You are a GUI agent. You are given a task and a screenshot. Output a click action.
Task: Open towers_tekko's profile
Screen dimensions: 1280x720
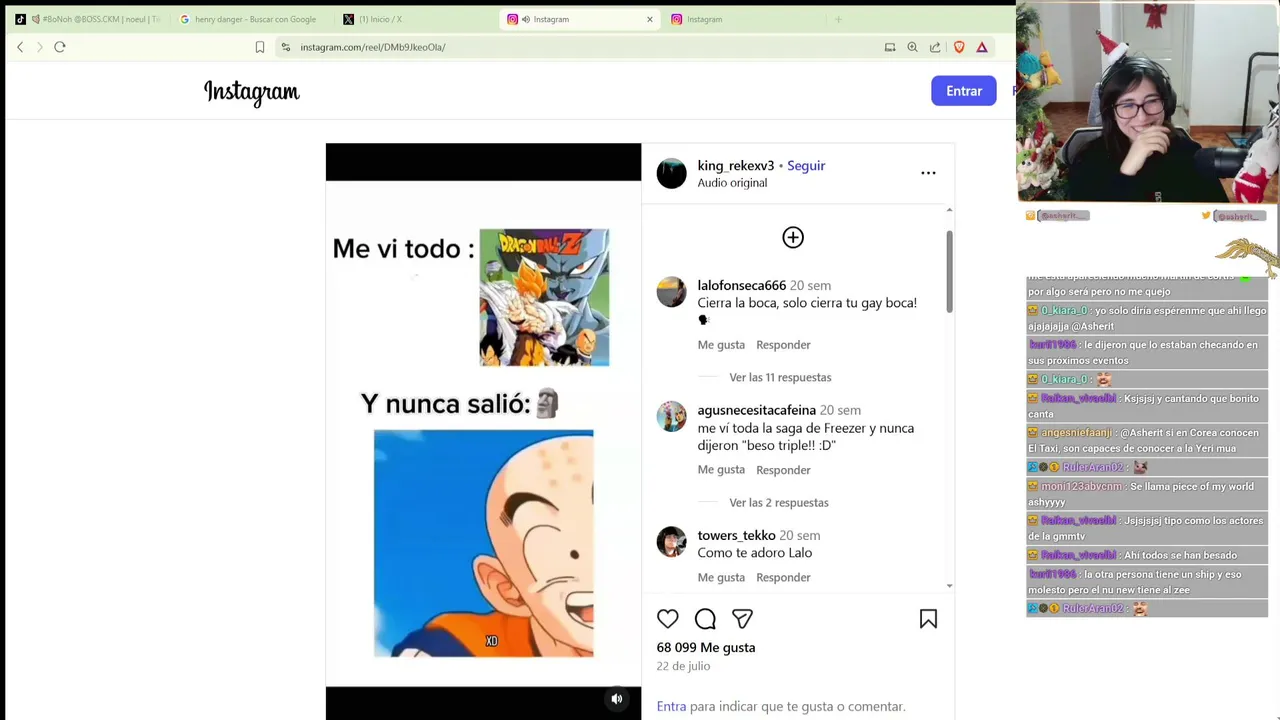(736, 536)
